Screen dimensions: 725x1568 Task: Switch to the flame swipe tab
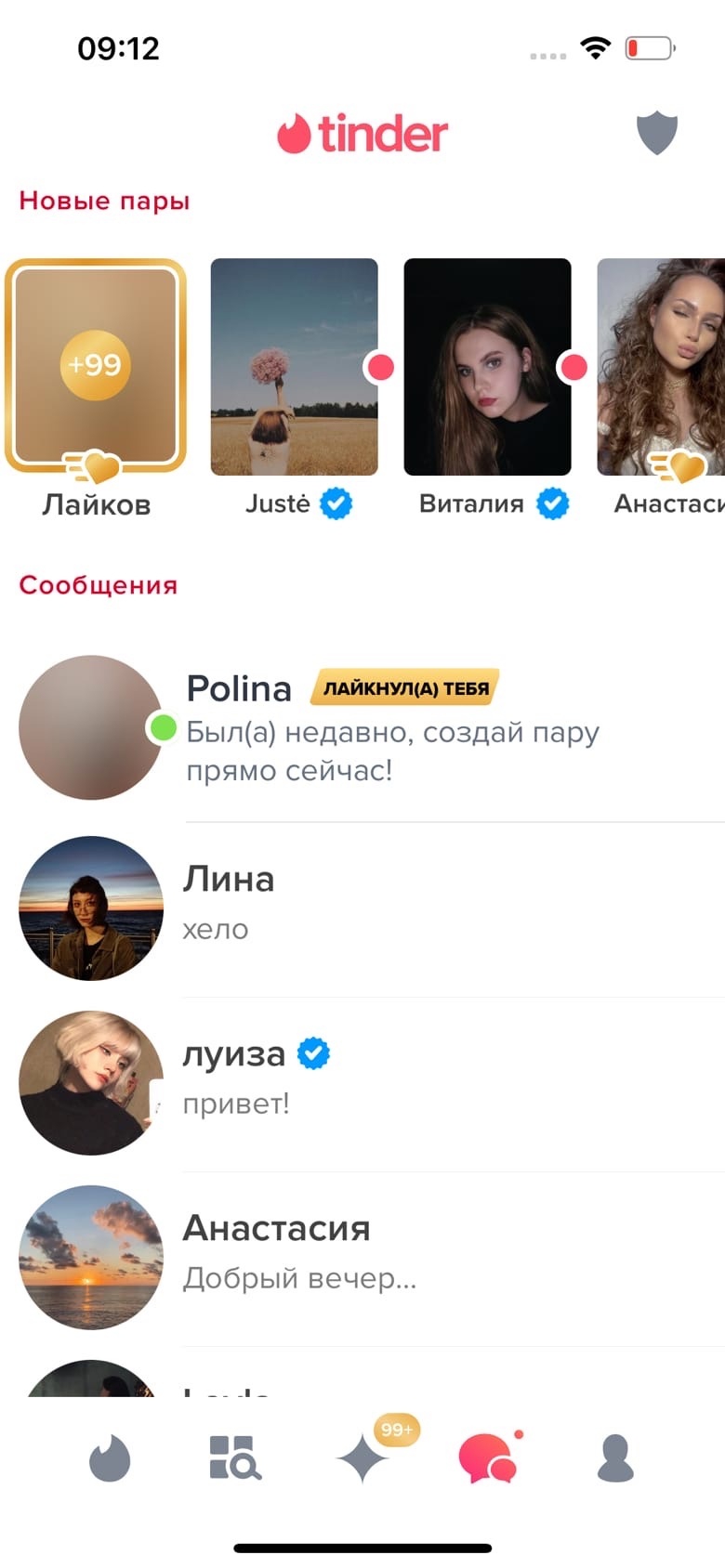pyautogui.click(x=110, y=1458)
